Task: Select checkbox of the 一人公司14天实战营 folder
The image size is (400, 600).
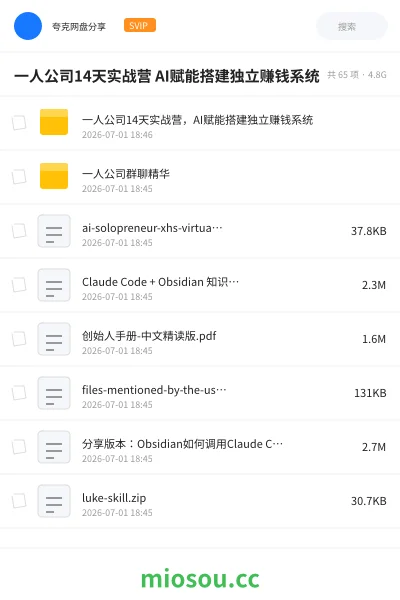Action: click(19, 123)
